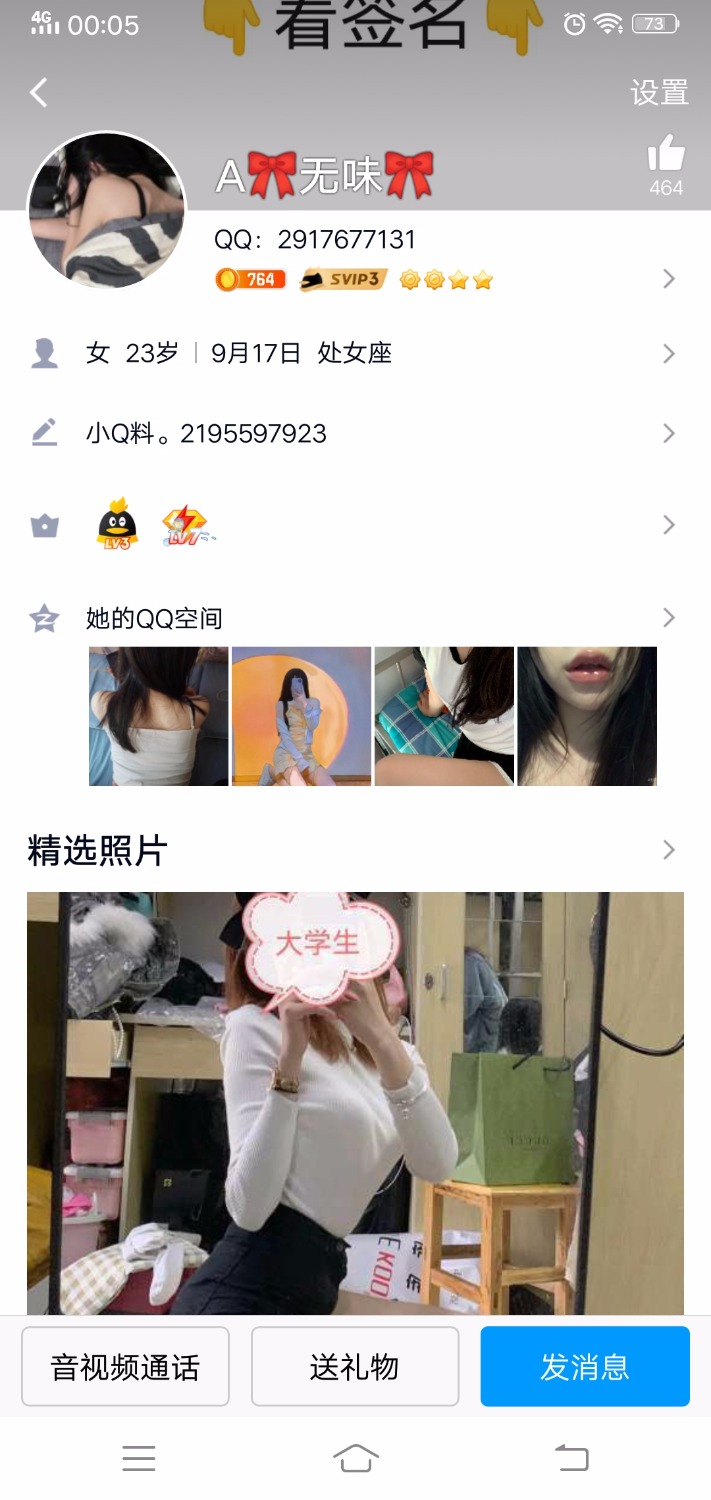Like this profile with the thumbs-up
711x1500 pixels.
tap(666, 156)
